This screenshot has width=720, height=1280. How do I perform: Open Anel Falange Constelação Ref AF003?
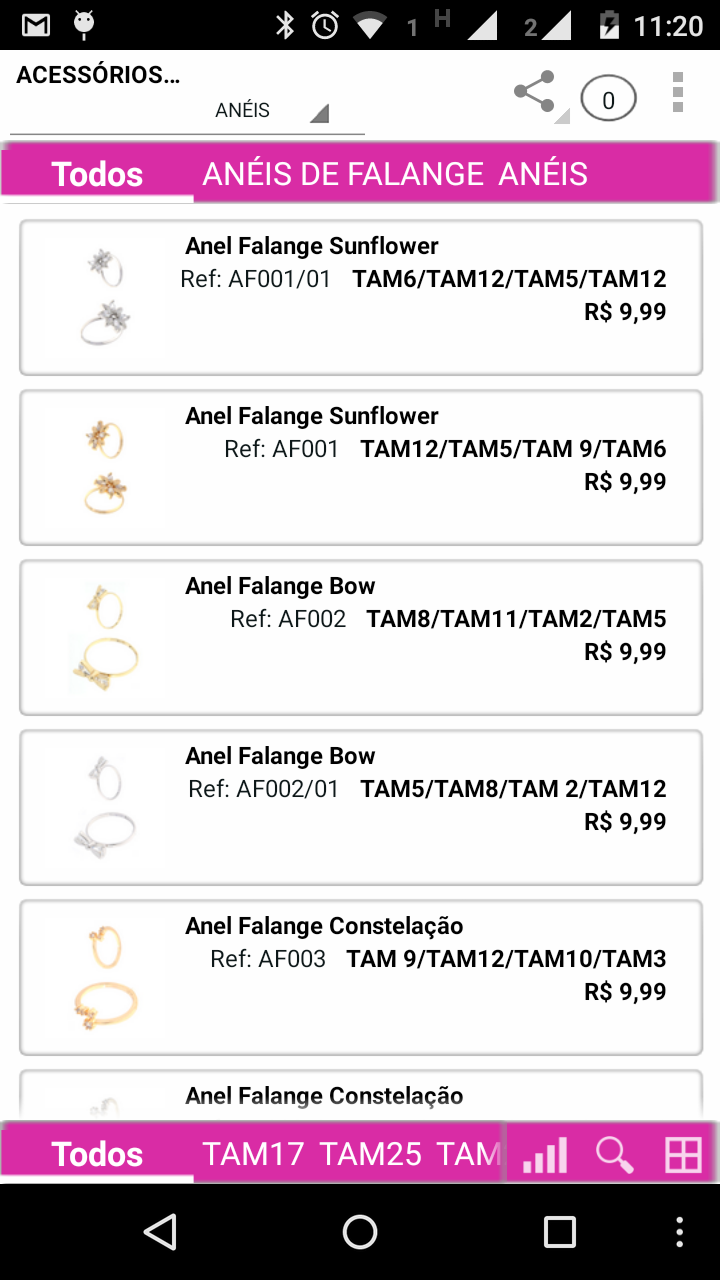[x=360, y=978]
